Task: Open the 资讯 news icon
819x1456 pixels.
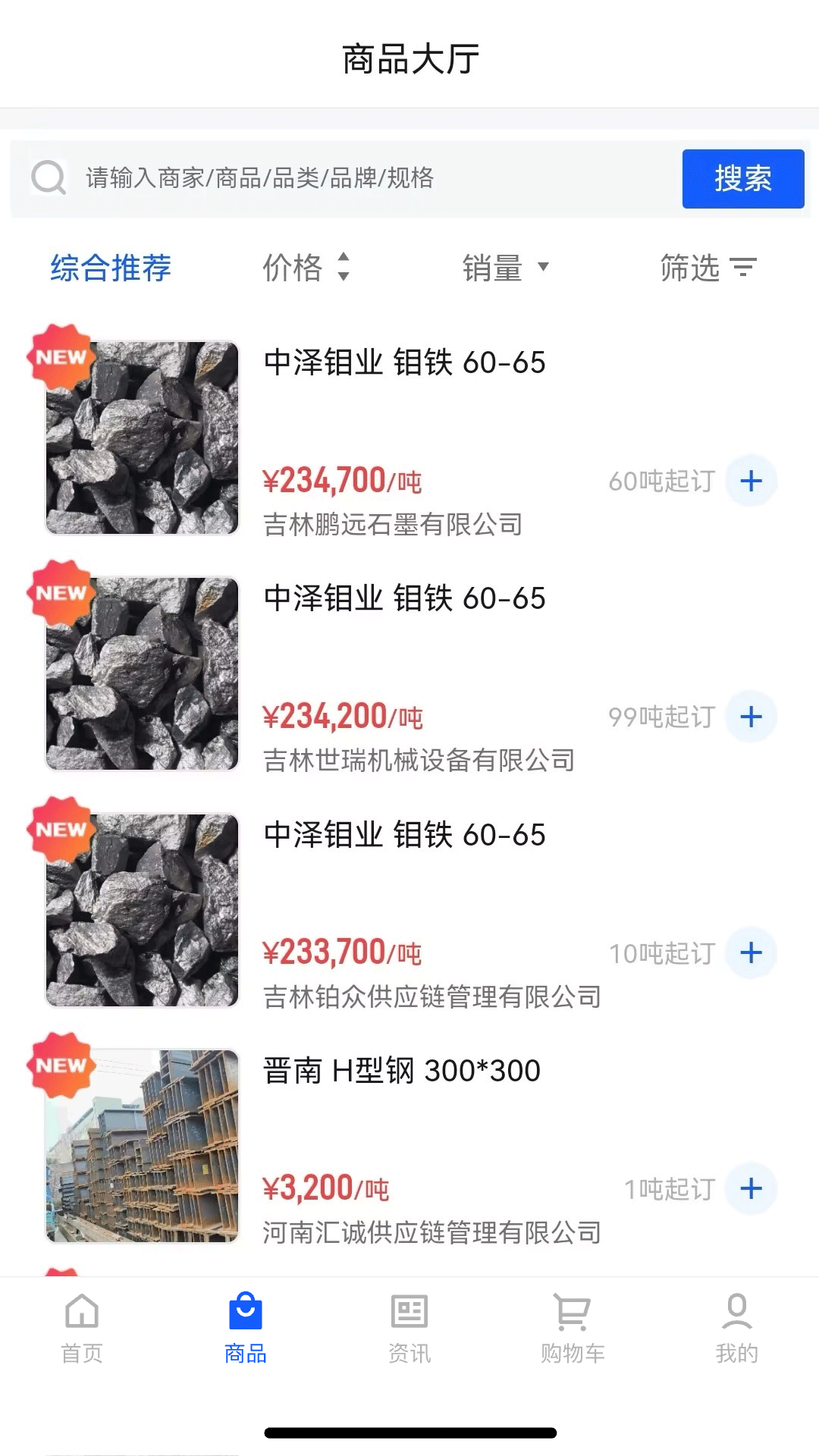Action: [x=409, y=1311]
